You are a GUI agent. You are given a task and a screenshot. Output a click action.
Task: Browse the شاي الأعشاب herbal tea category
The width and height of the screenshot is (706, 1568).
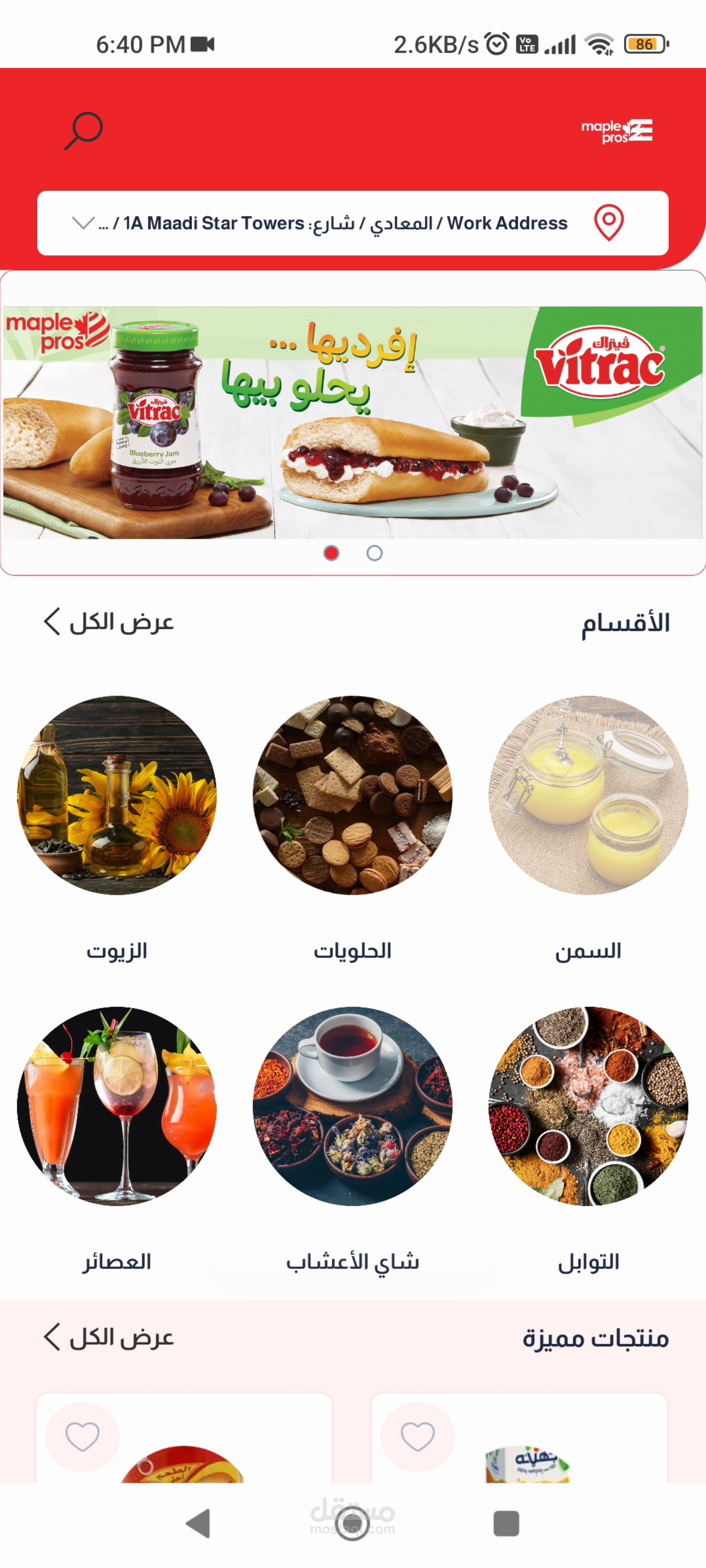[x=353, y=1106]
